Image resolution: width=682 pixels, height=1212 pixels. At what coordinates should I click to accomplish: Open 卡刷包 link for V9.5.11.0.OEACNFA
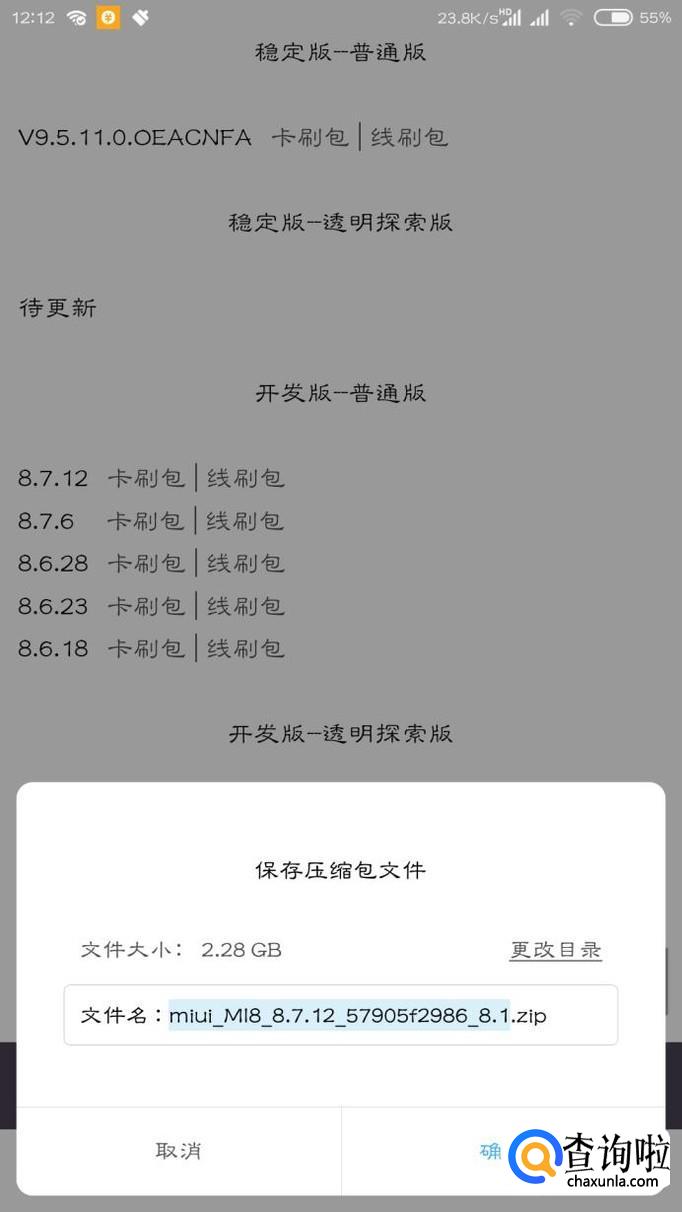309,137
